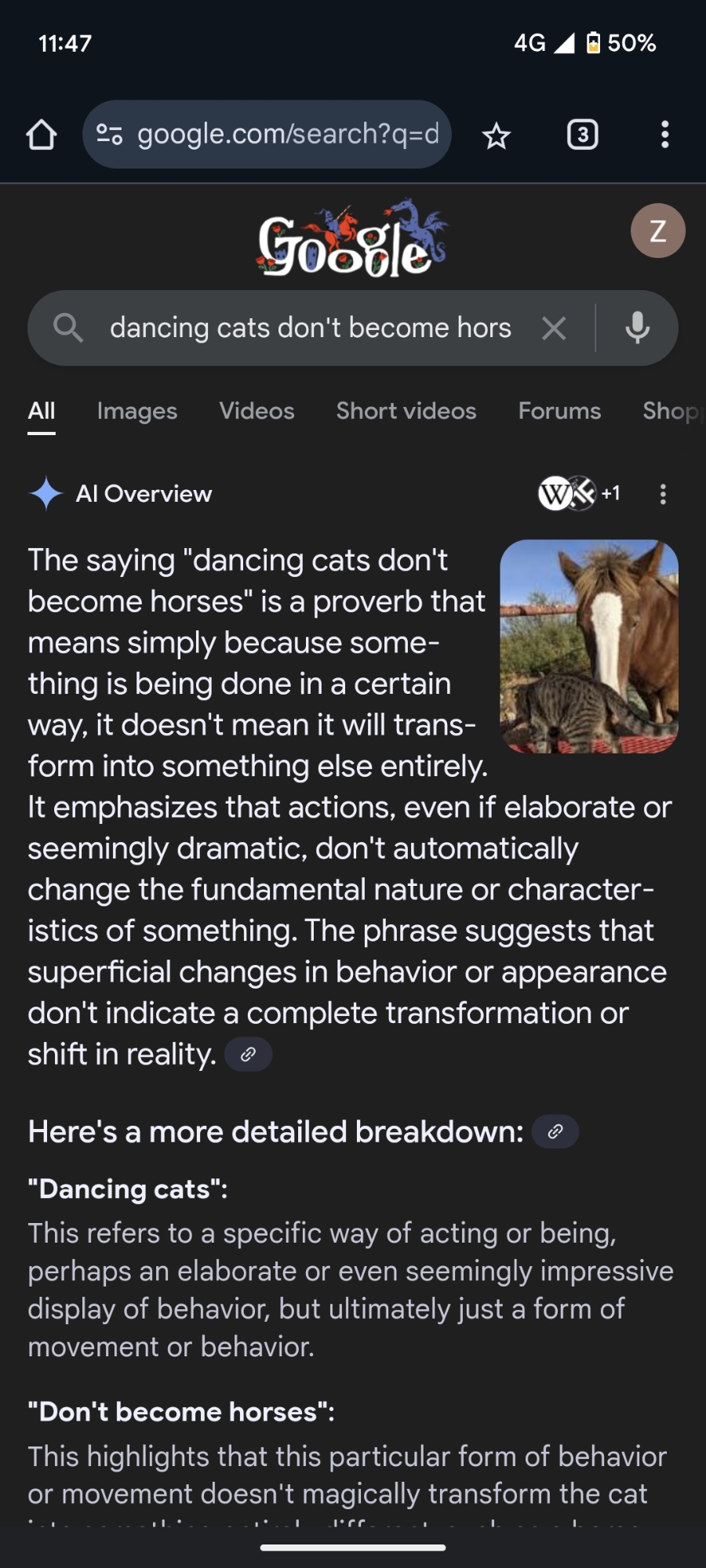The width and height of the screenshot is (706, 1568).
Task: Open link icon beside detailed breakdown heading
Action: coord(555,1131)
